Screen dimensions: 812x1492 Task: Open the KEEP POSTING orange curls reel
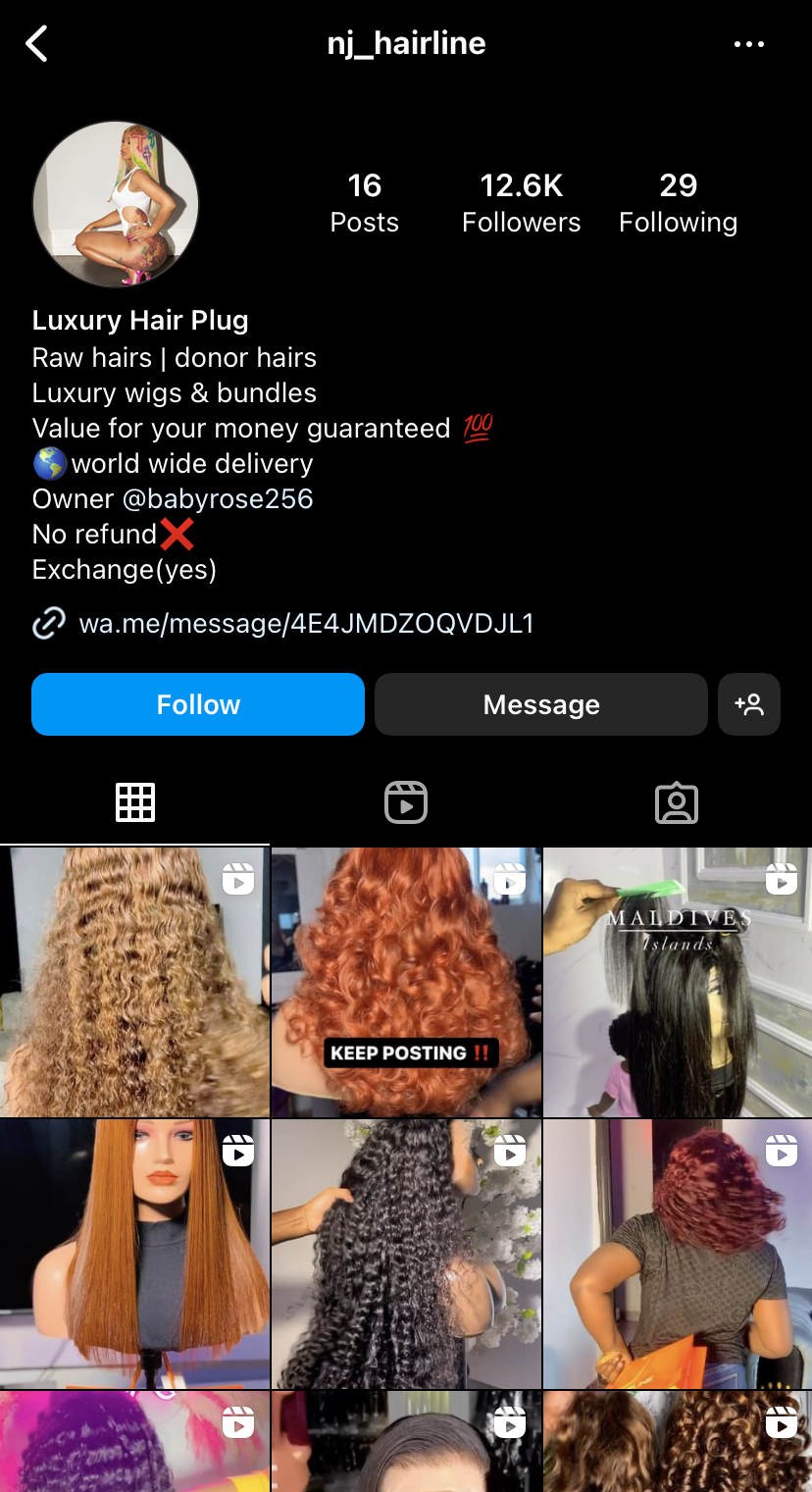[406, 983]
